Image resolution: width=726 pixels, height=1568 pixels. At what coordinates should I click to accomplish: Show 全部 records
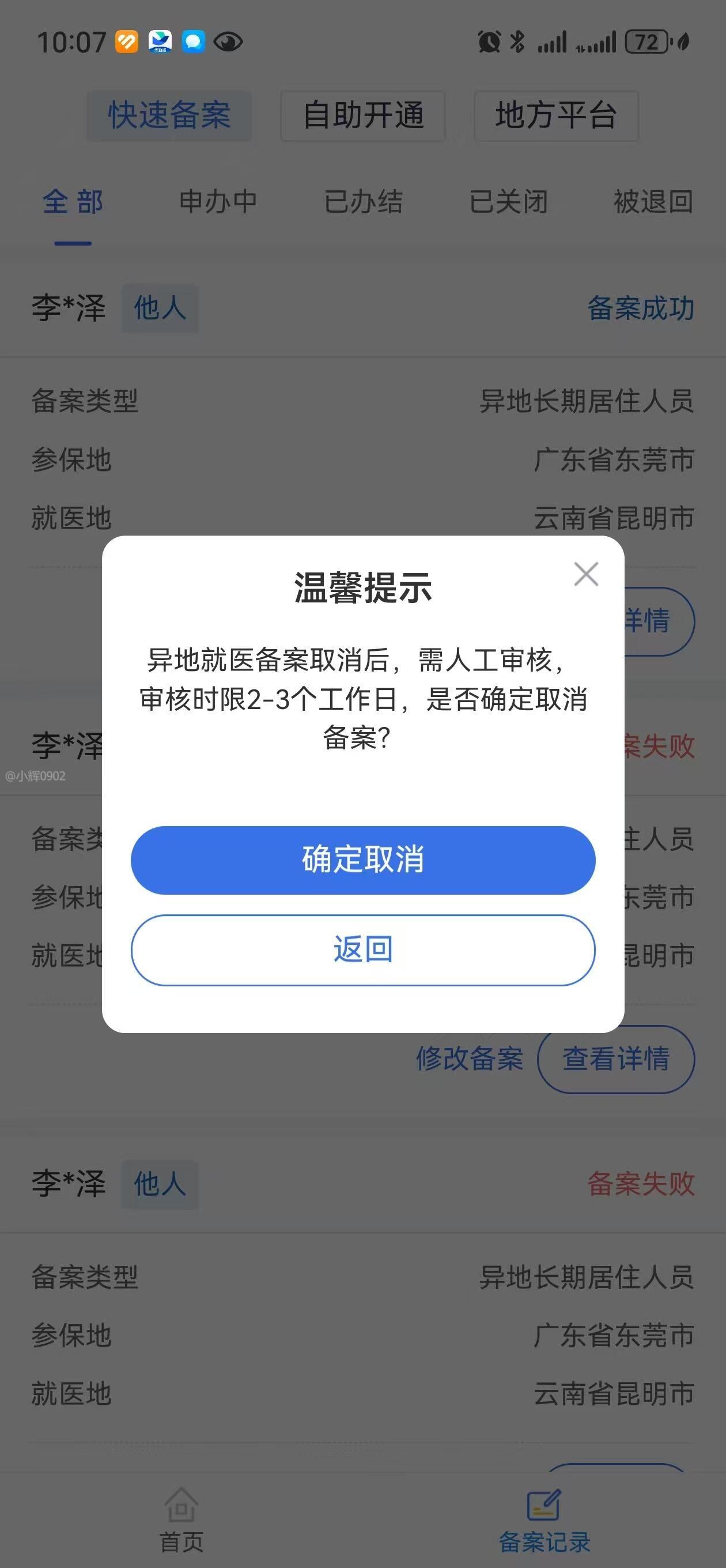click(73, 202)
